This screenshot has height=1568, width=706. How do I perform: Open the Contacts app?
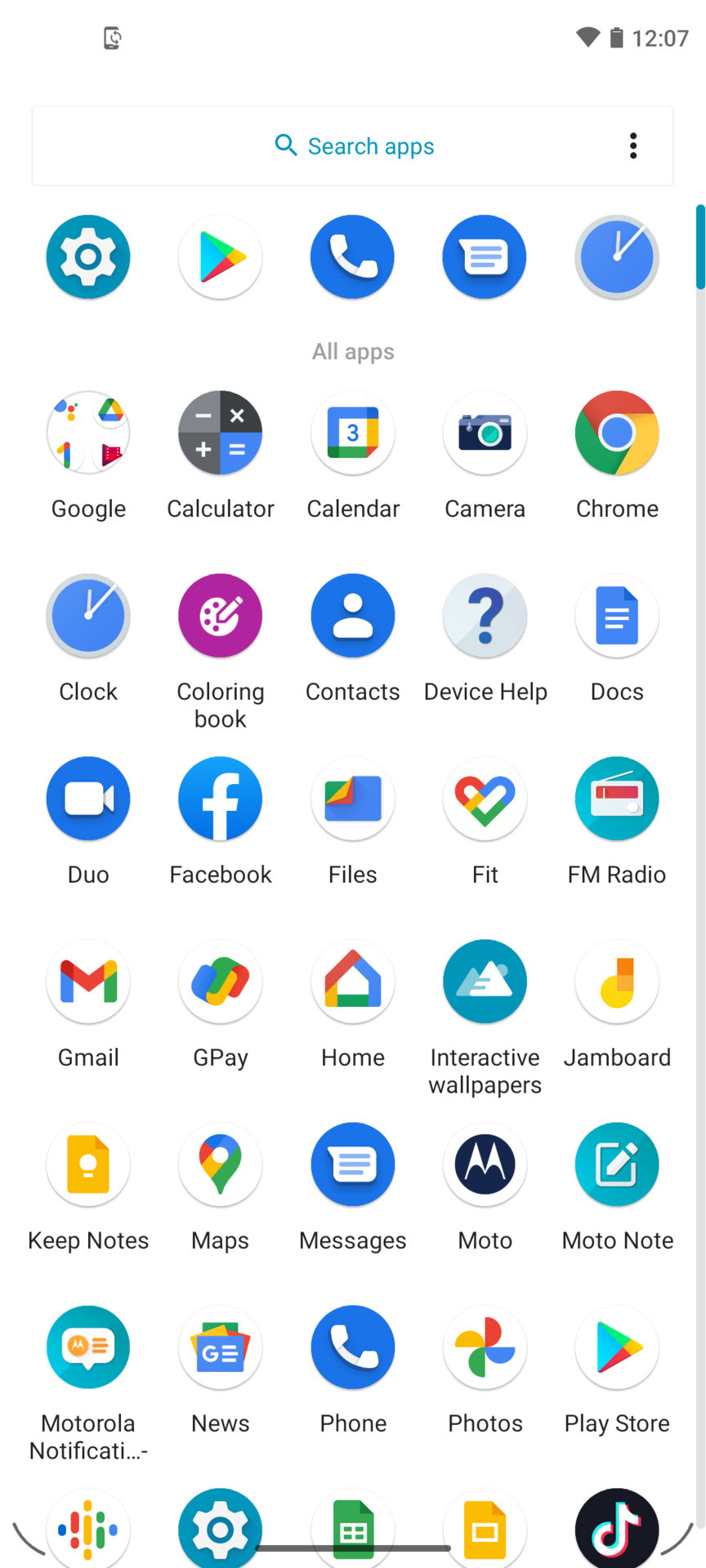353,616
